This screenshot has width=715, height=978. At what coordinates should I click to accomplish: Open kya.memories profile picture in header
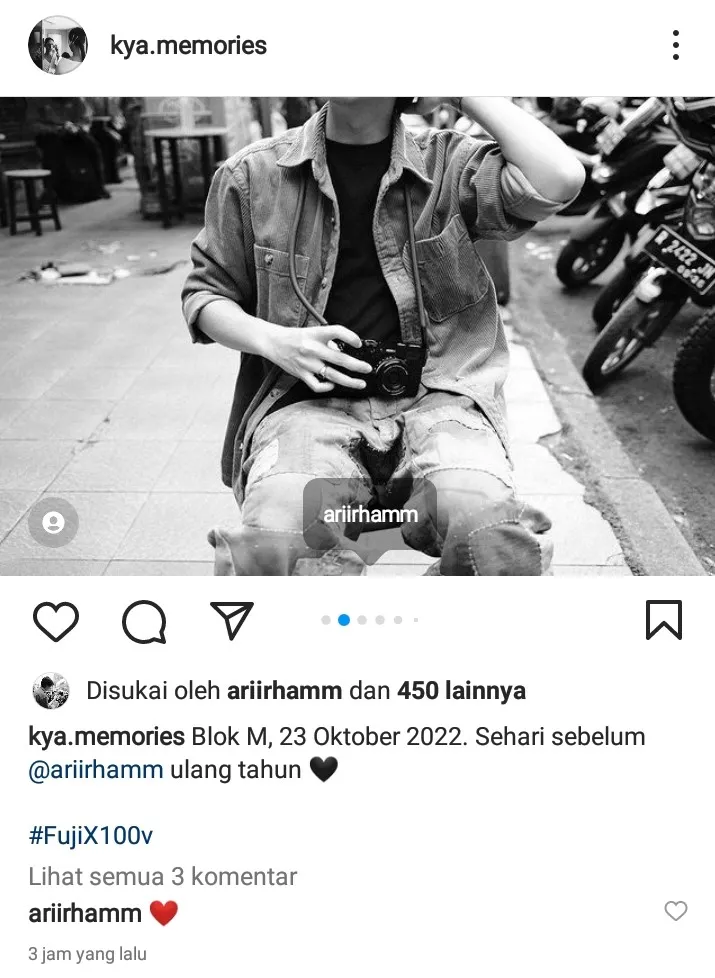click(58, 45)
